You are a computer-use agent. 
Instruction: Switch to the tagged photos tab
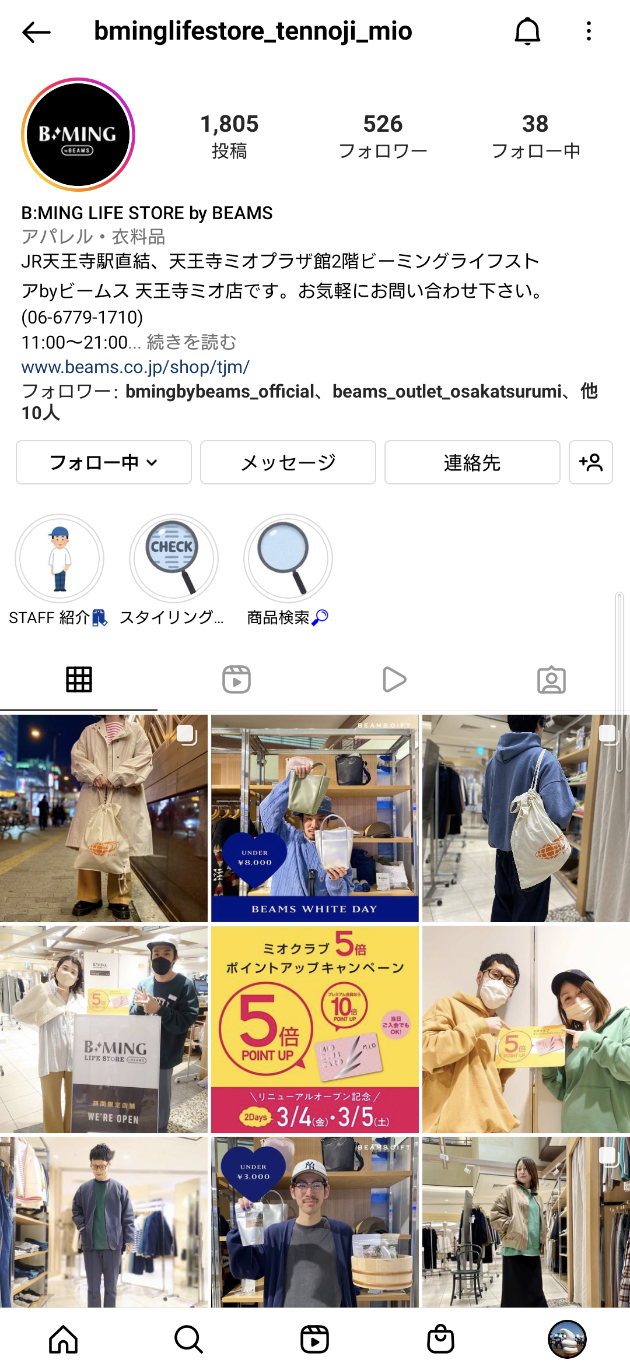coord(551,680)
